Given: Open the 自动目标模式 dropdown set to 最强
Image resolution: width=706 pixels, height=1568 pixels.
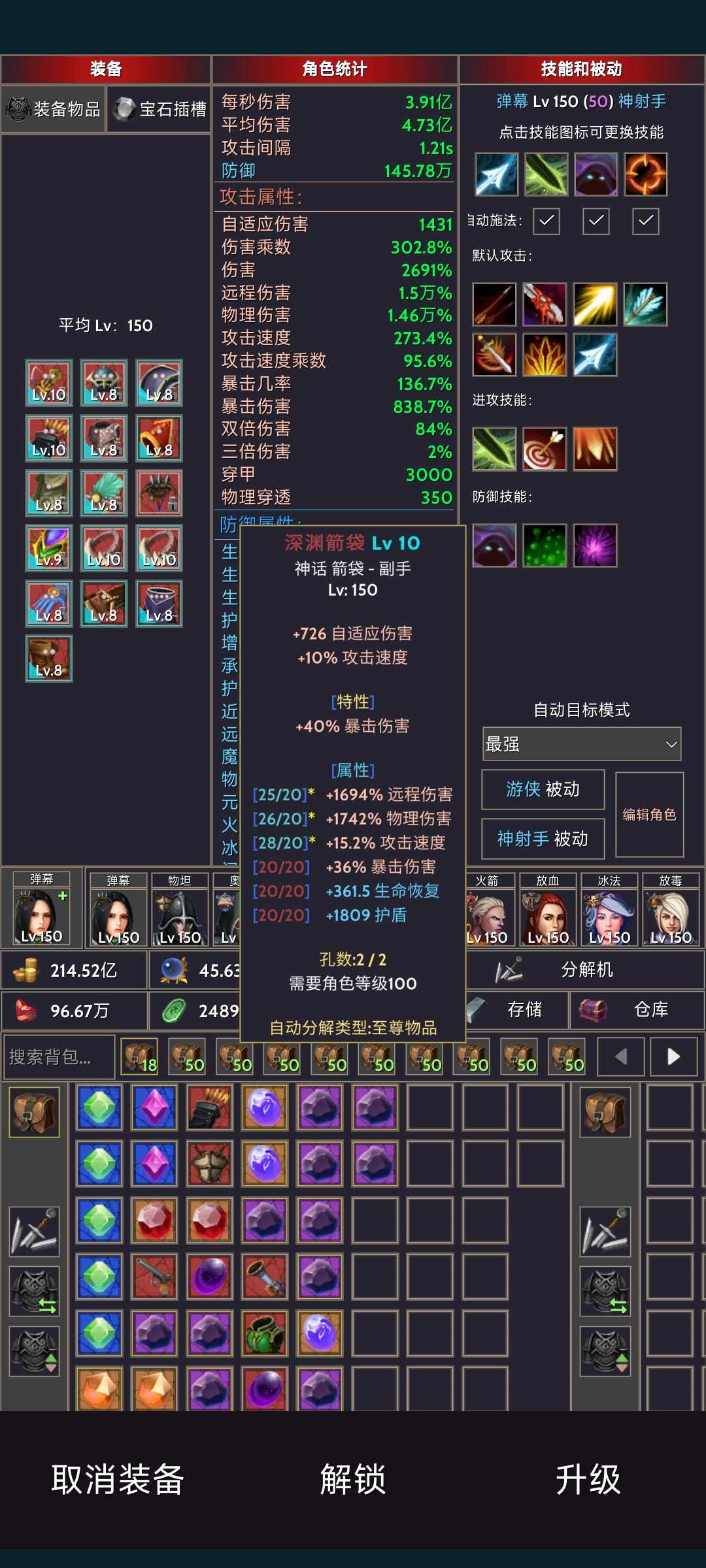Looking at the screenshot, I should (582, 744).
